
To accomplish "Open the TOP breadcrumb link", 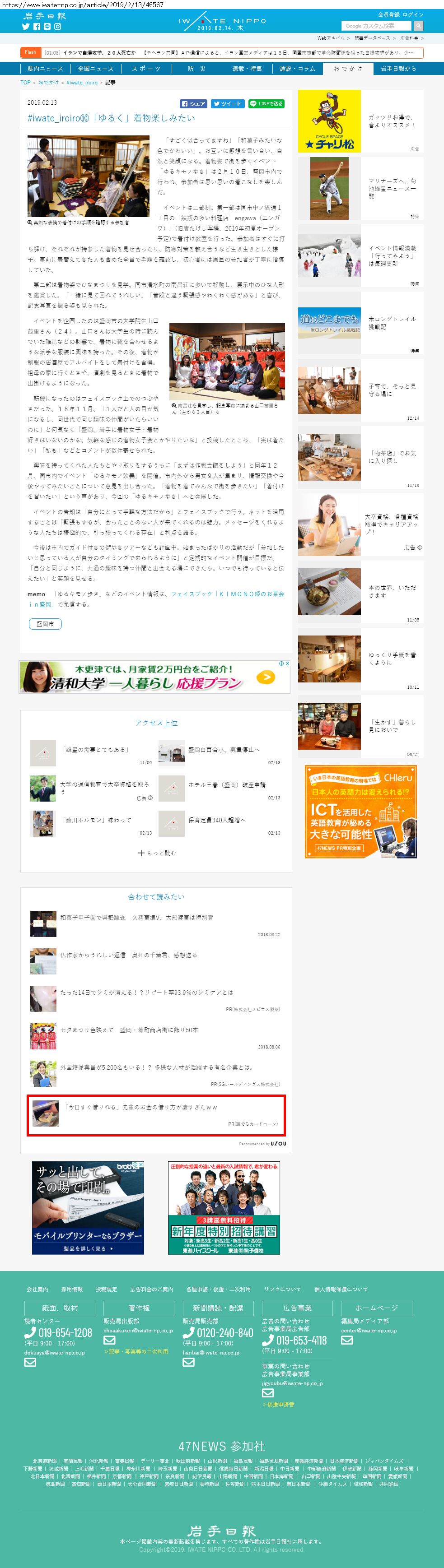I will [x=26, y=82].
